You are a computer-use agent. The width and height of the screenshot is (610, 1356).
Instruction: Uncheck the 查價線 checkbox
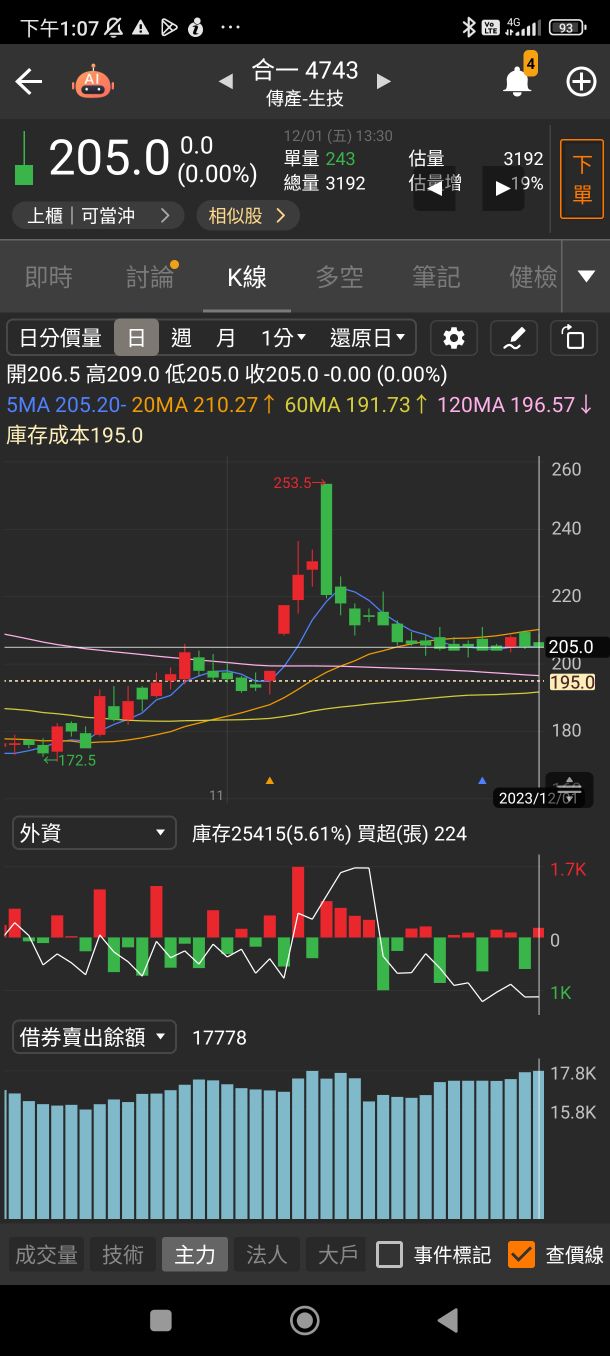(x=521, y=1254)
